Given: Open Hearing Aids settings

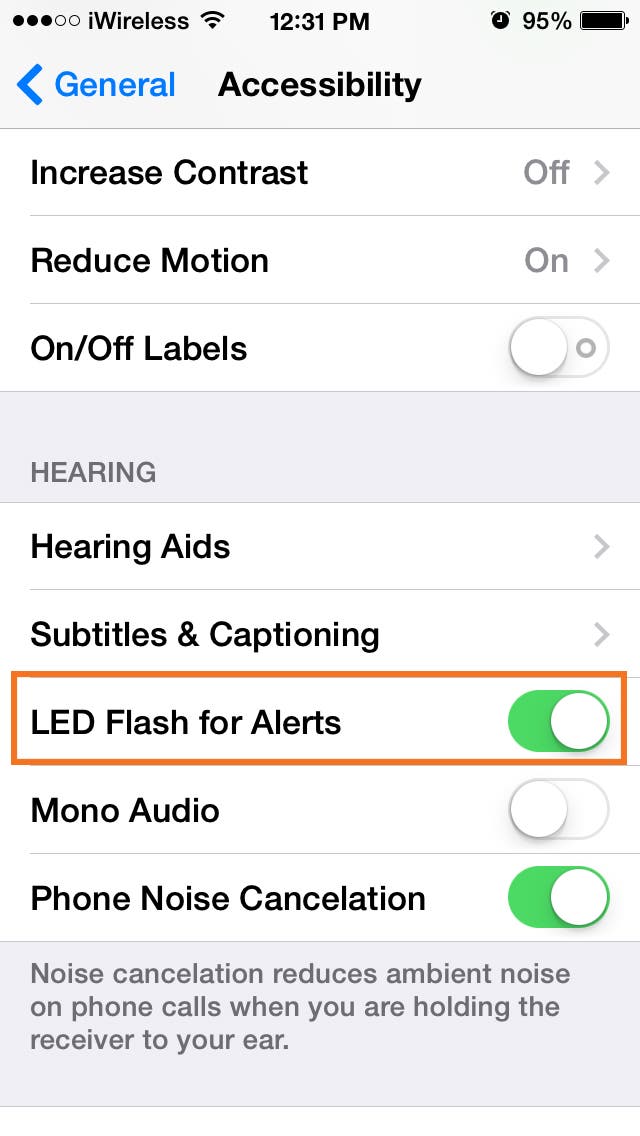Looking at the screenshot, I should coord(320,546).
